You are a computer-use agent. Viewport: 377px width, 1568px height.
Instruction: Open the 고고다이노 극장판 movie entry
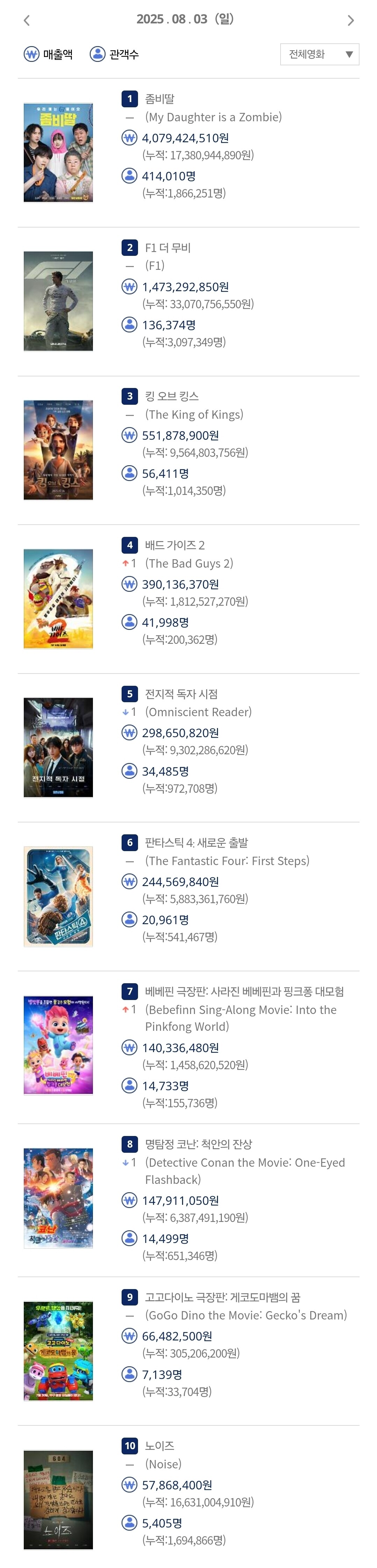tap(222, 1297)
